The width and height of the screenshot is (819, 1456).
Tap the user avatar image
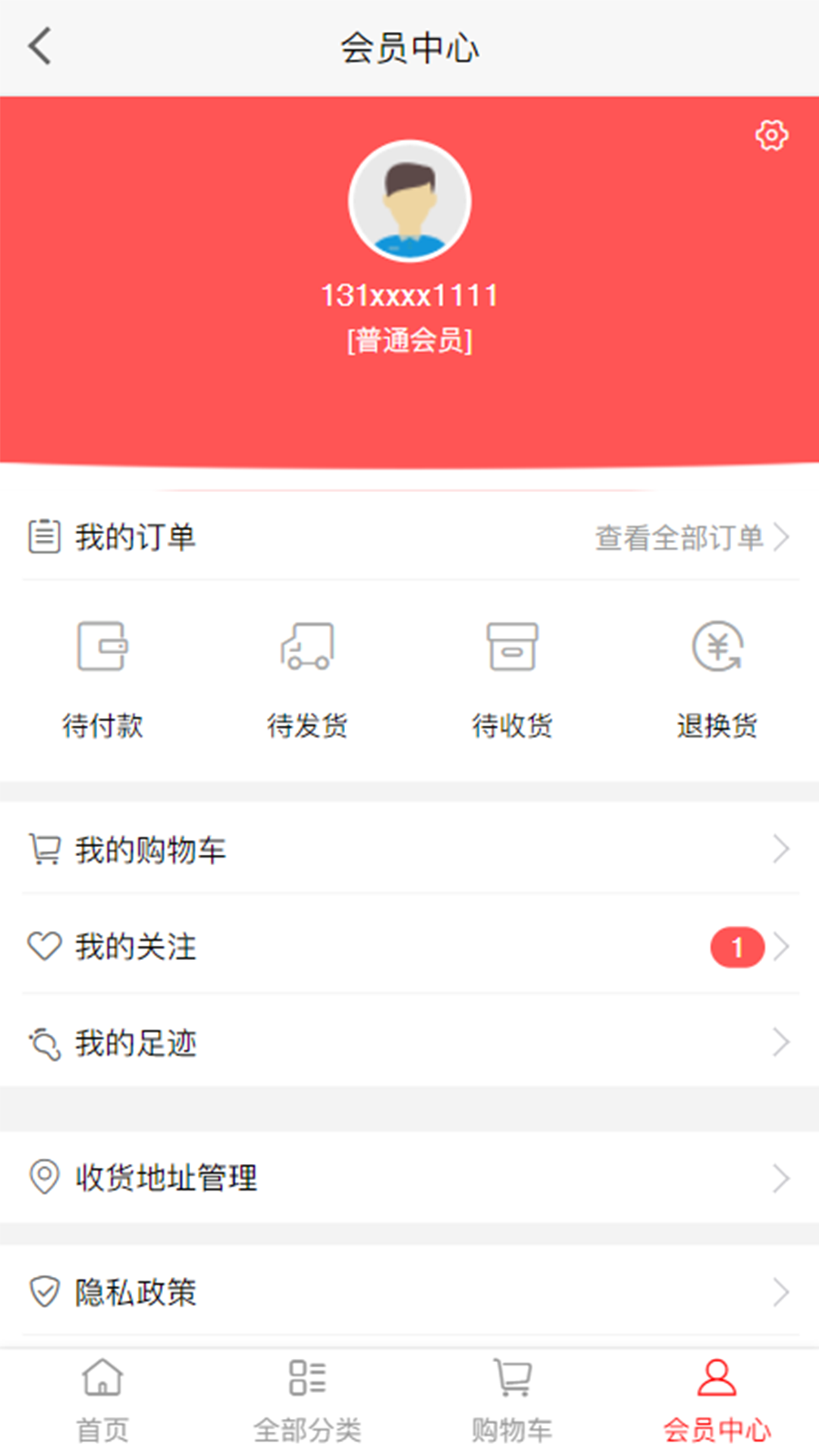pyautogui.click(x=409, y=201)
